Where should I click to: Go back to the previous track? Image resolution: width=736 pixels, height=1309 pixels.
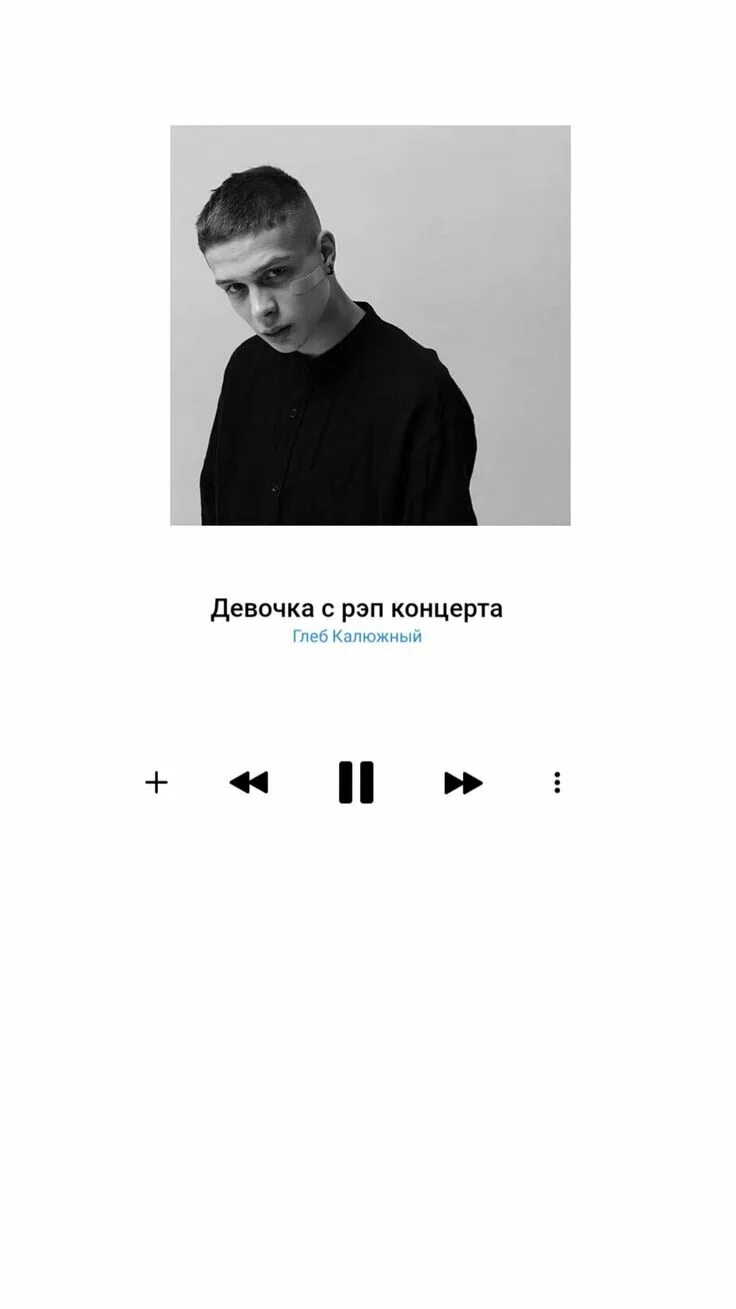249,783
